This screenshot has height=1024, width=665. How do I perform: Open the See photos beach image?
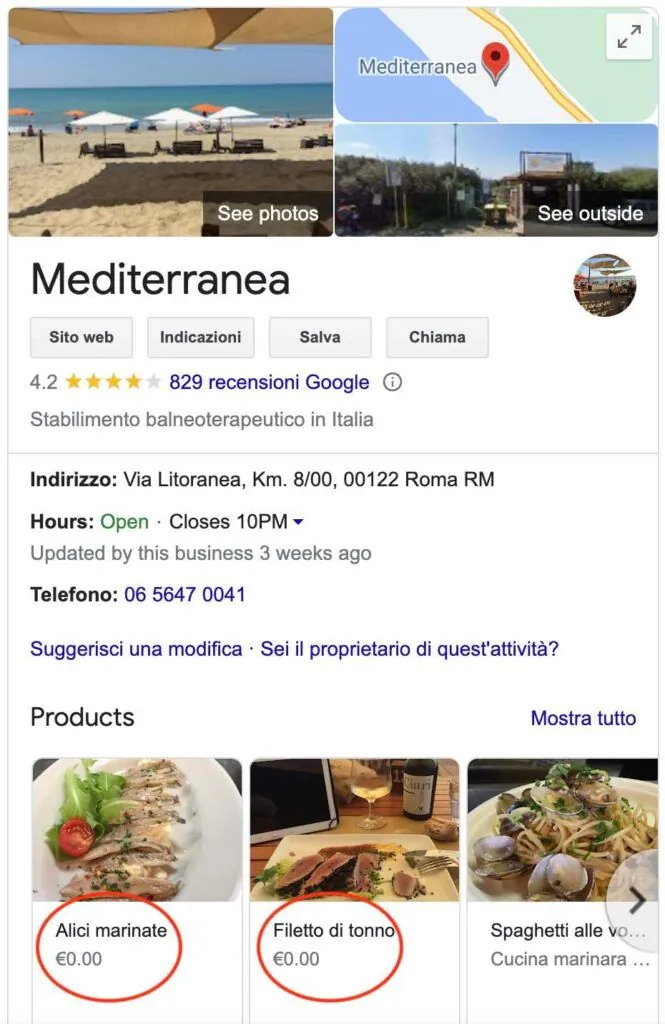coord(170,122)
